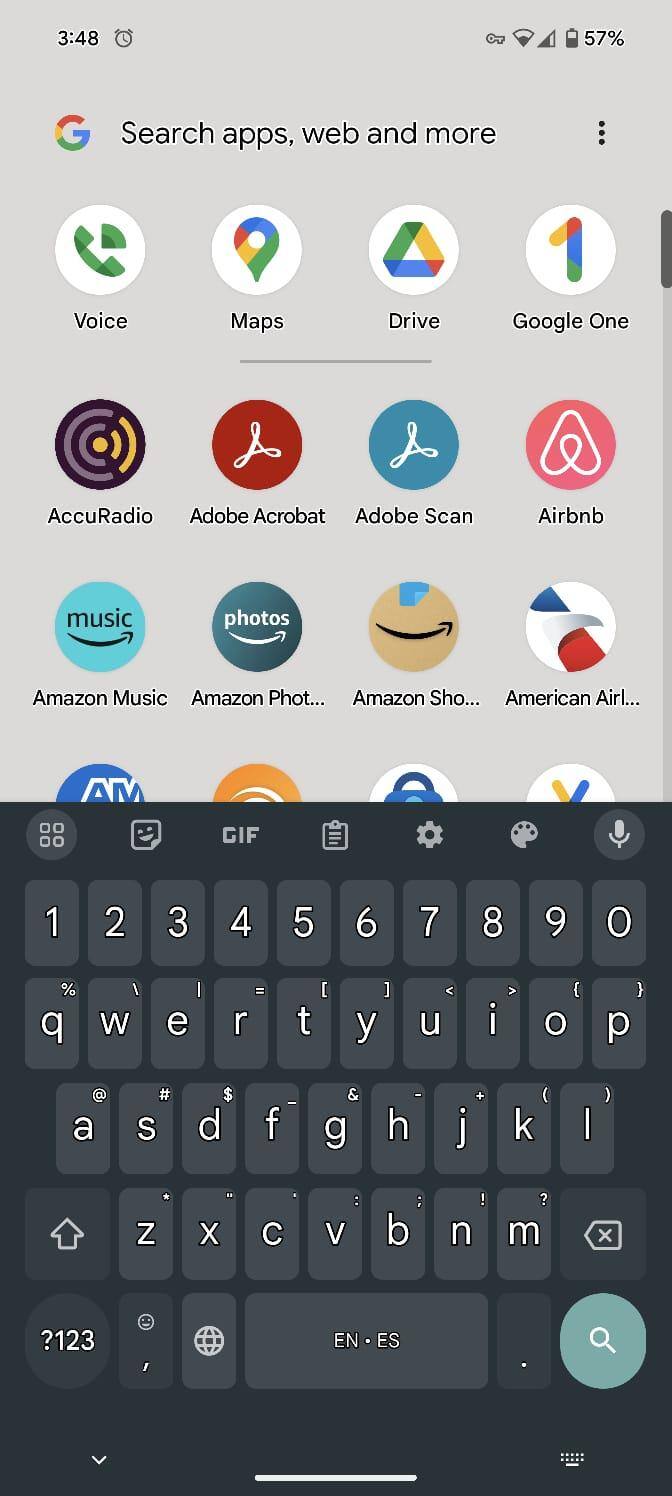Start voice typing with the microphone

[x=619, y=835]
